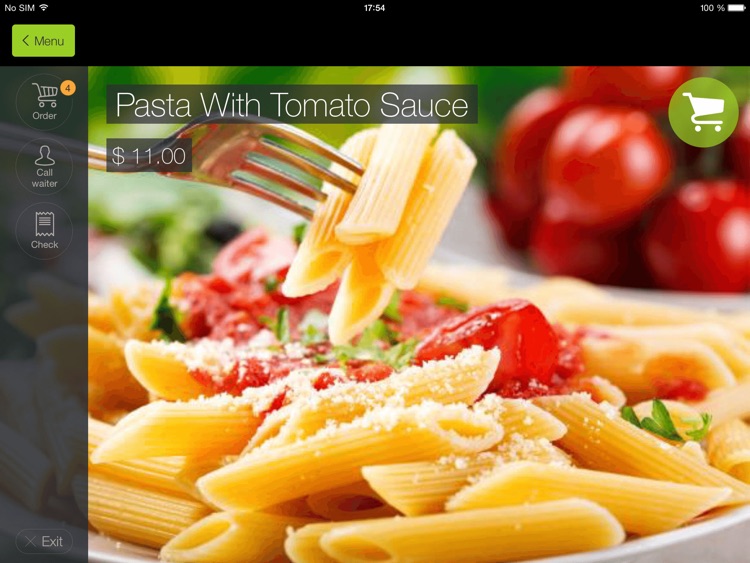Open the Check
This screenshot has width=750, height=563.
point(44,230)
